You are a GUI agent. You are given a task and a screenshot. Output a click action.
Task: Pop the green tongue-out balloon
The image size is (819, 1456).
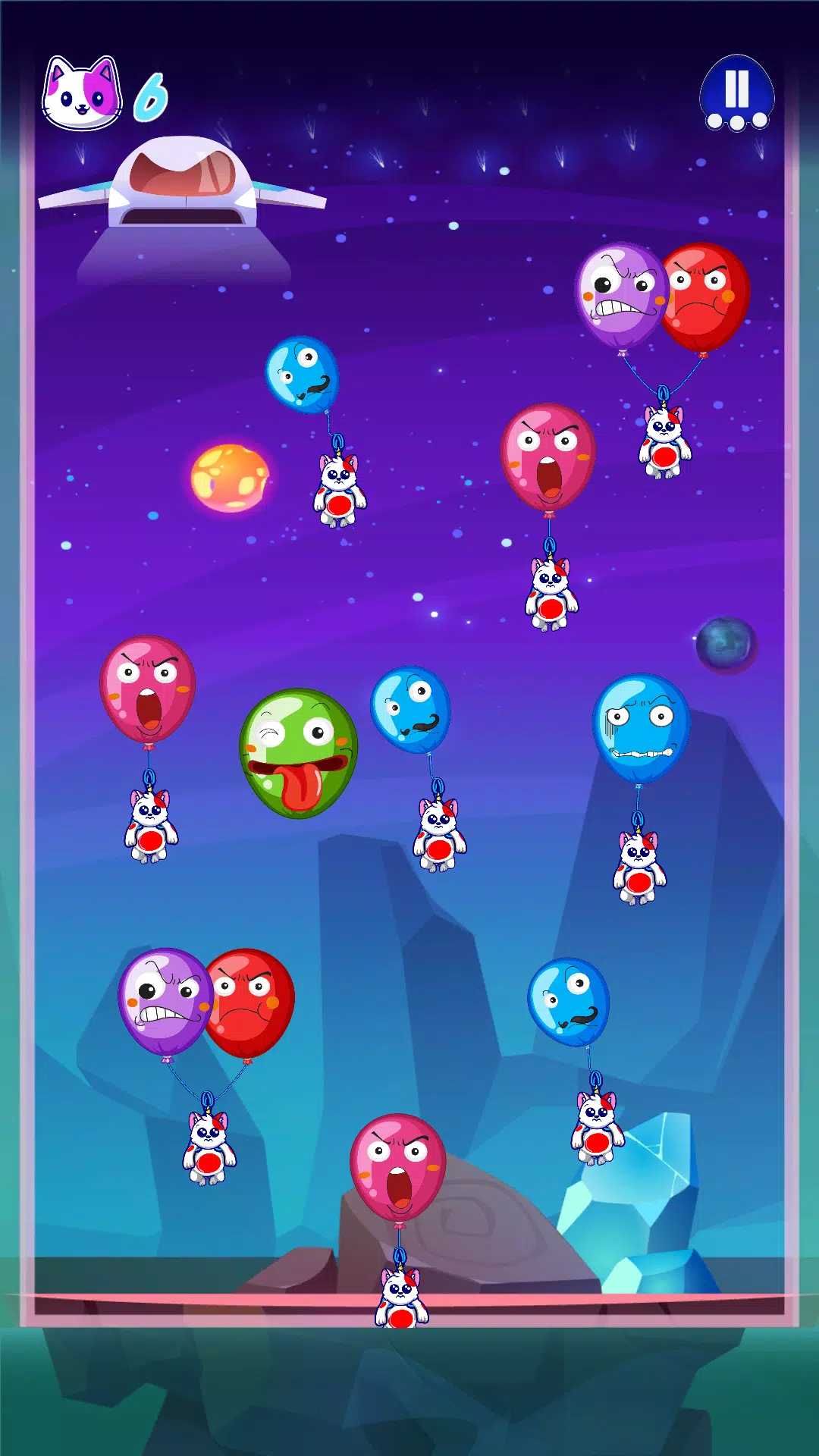[298, 752]
